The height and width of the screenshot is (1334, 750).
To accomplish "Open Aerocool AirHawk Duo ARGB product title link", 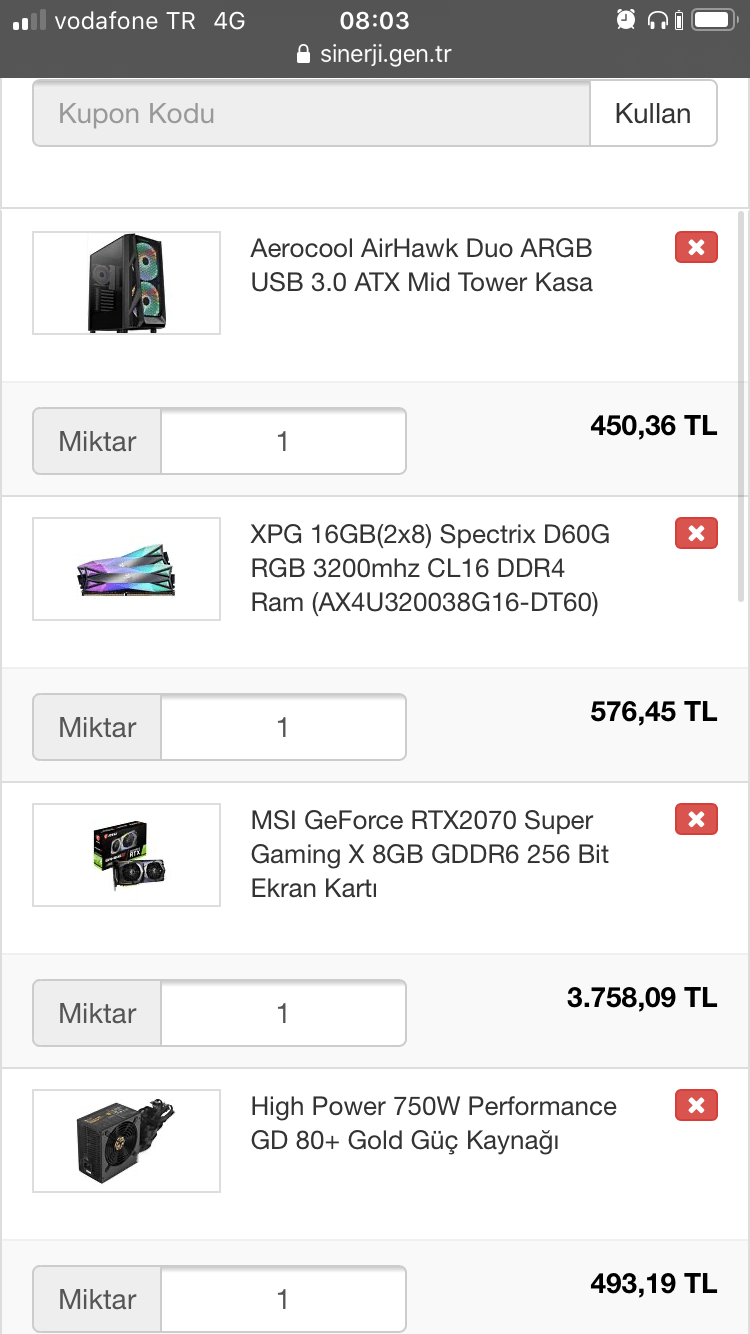I will click(x=421, y=265).
